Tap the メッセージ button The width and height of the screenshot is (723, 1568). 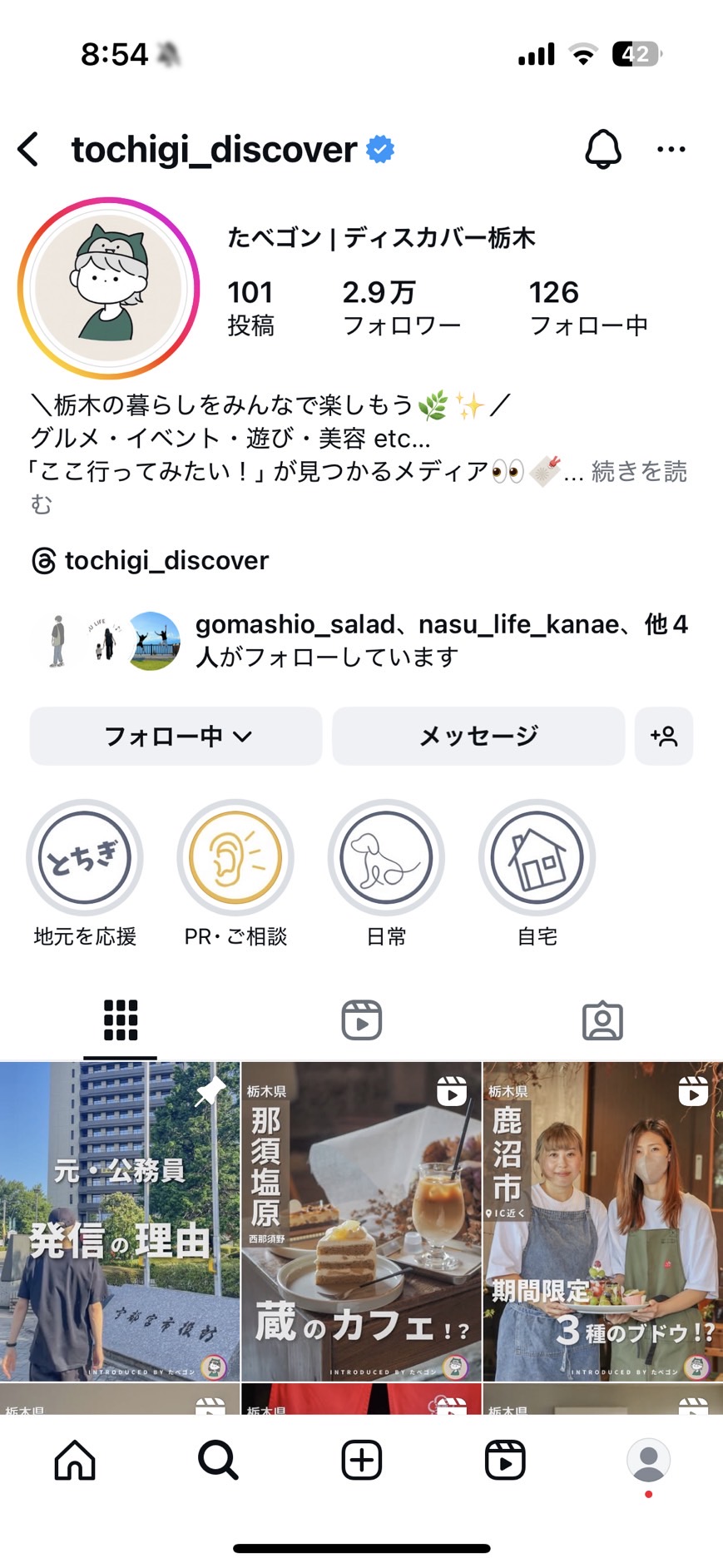coord(478,736)
